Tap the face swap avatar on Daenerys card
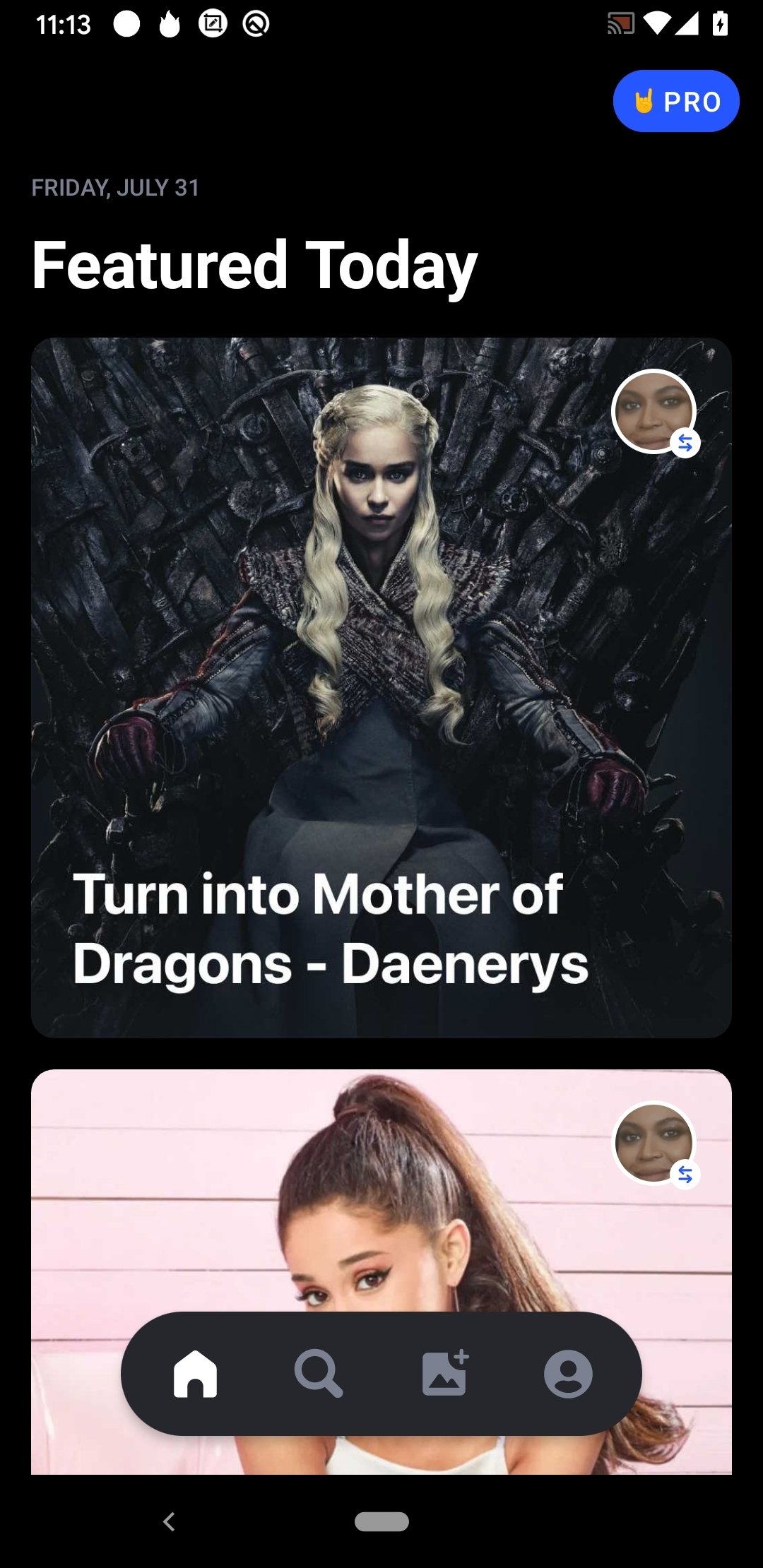 (654, 412)
